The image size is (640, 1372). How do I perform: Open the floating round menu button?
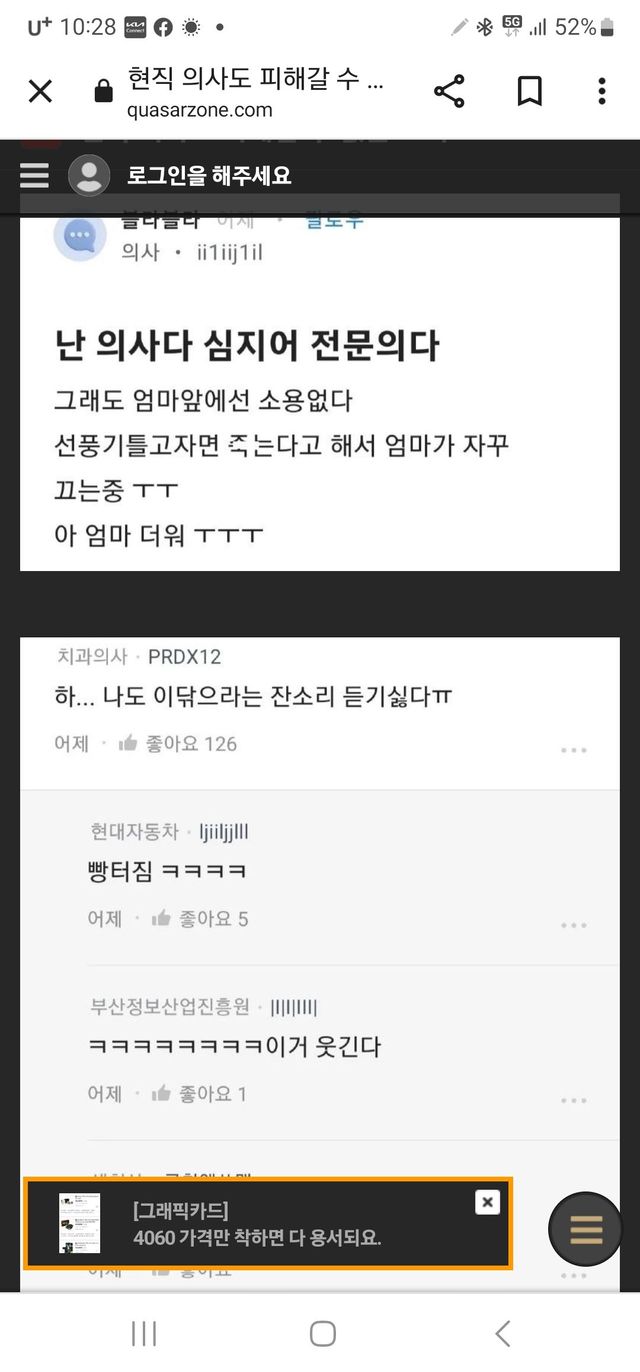pyautogui.click(x=586, y=1229)
